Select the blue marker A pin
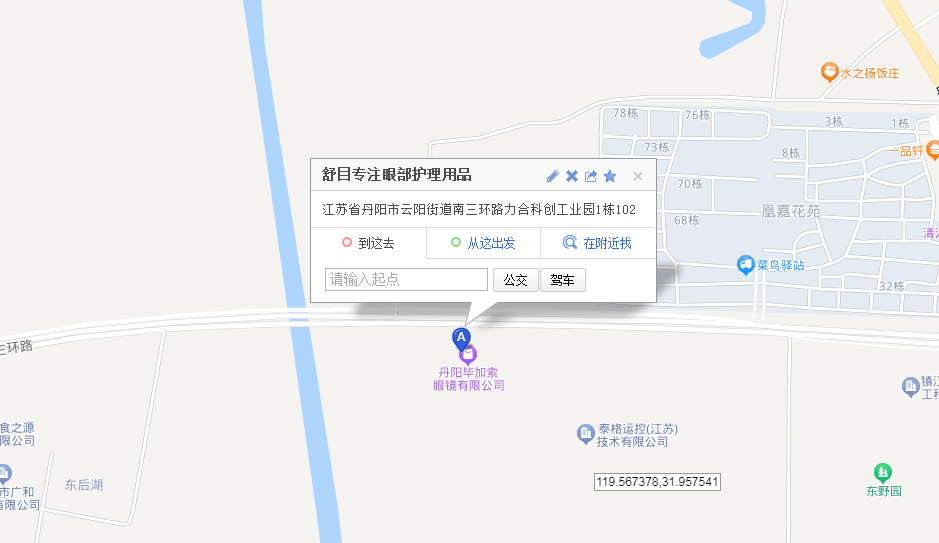Viewport: 939px width, 543px height. click(461, 338)
